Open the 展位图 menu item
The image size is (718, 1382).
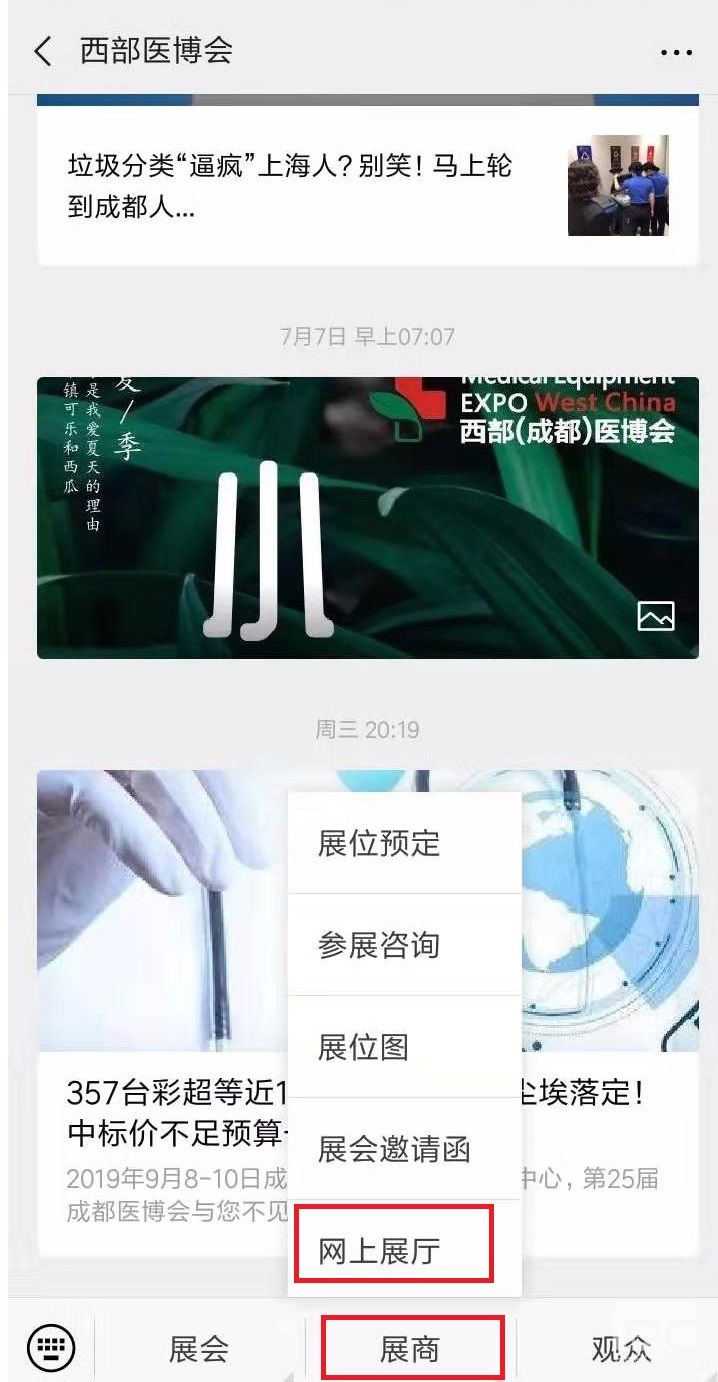click(x=365, y=1047)
